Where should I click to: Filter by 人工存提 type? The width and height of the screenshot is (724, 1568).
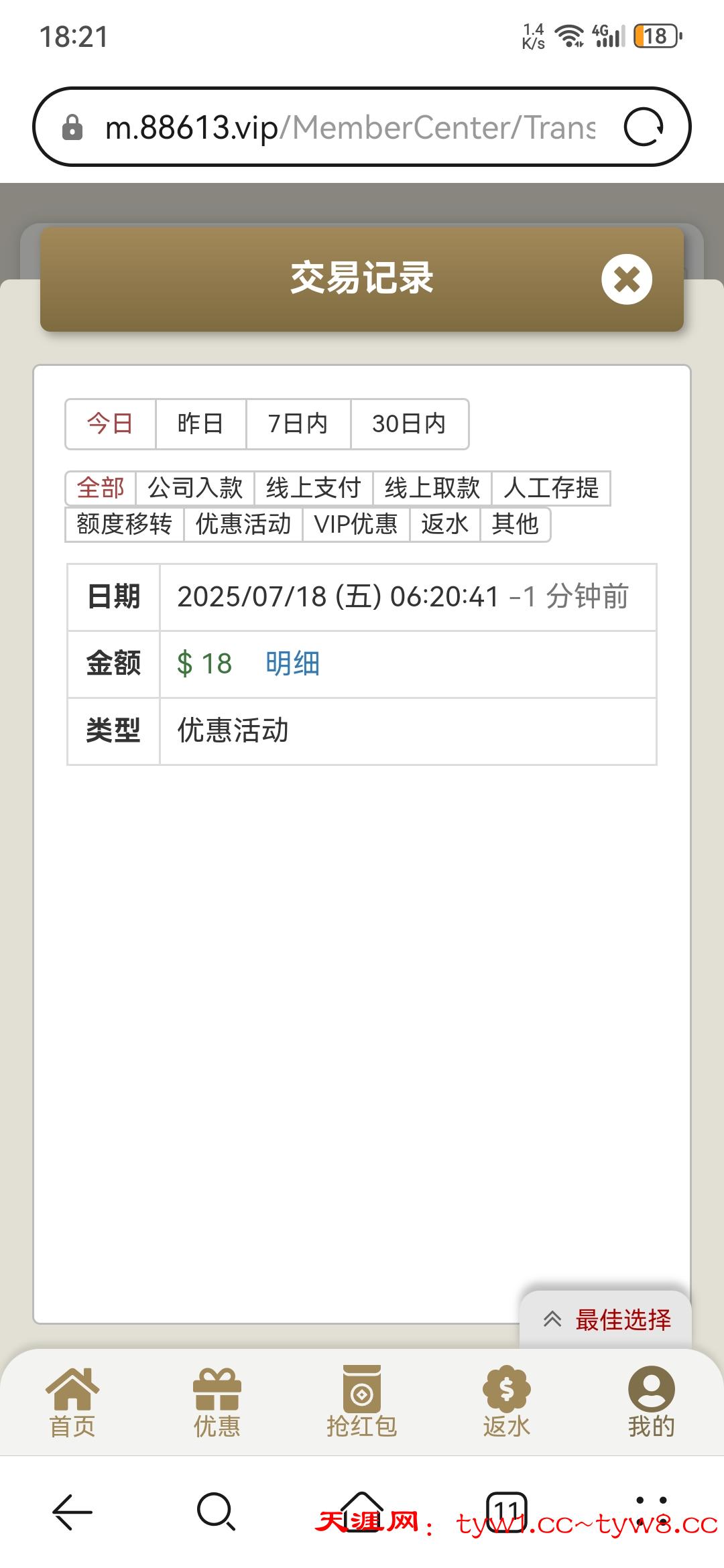tap(551, 488)
